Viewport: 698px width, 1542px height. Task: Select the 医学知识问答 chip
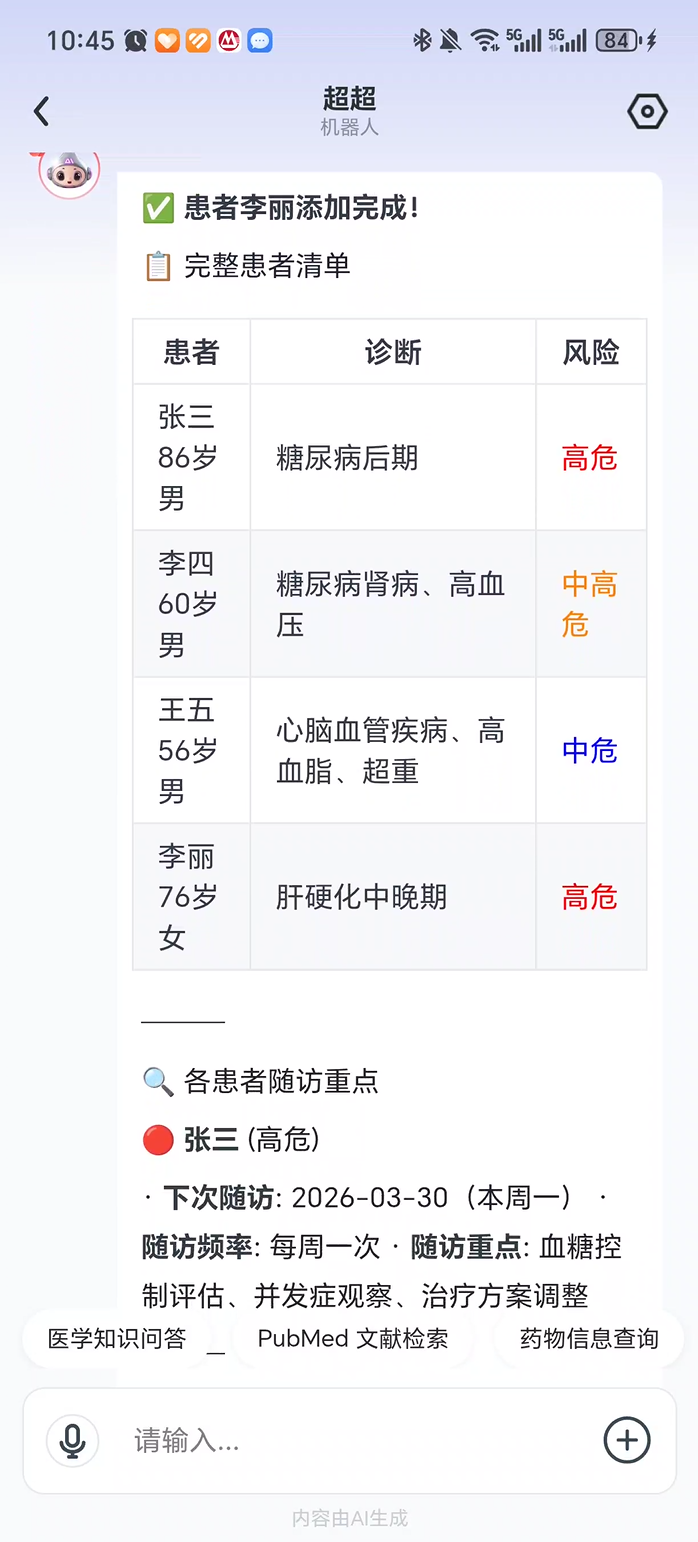coord(117,1339)
